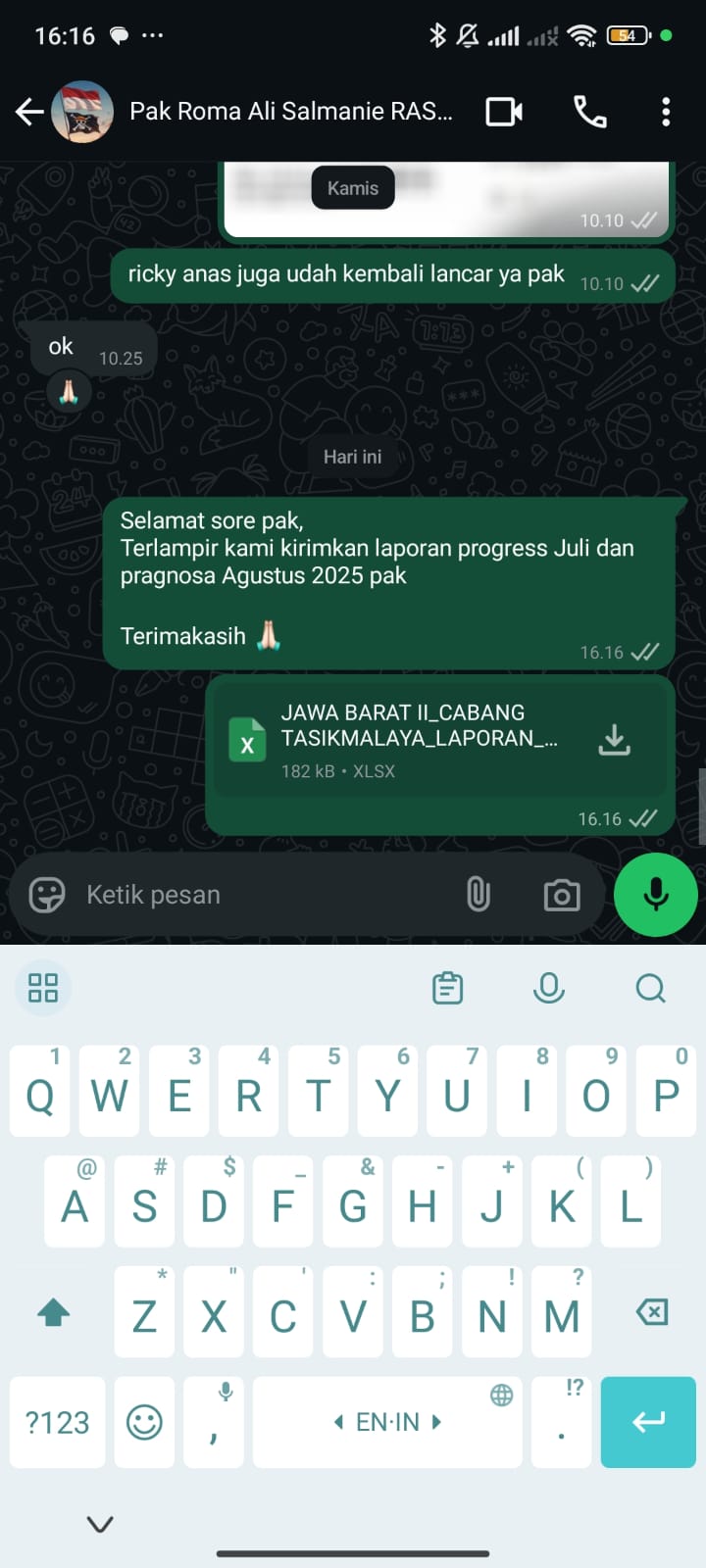706x1568 pixels.
Task: Switch keyboard to ?123 symbols
Action: pos(57,1422)
